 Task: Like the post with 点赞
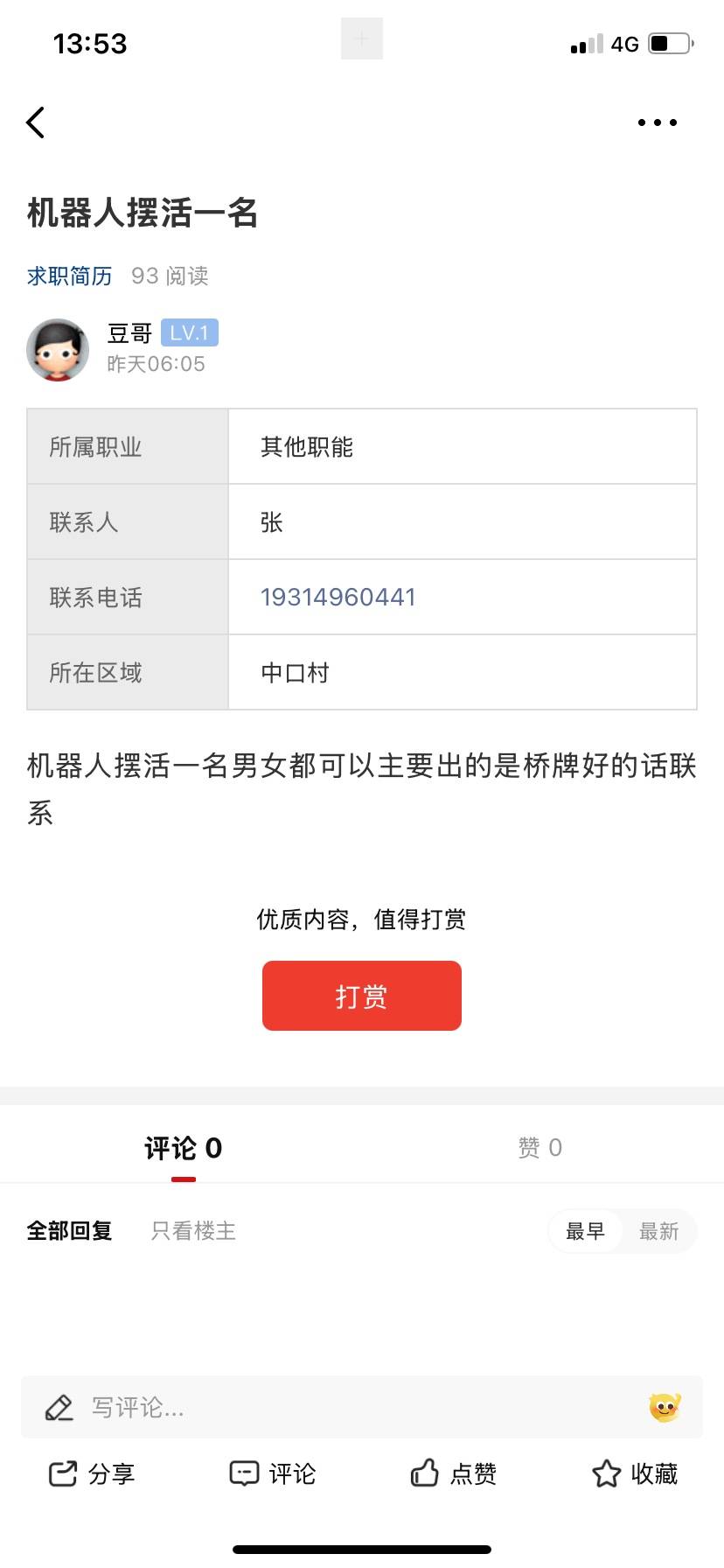pos(454,1473)
